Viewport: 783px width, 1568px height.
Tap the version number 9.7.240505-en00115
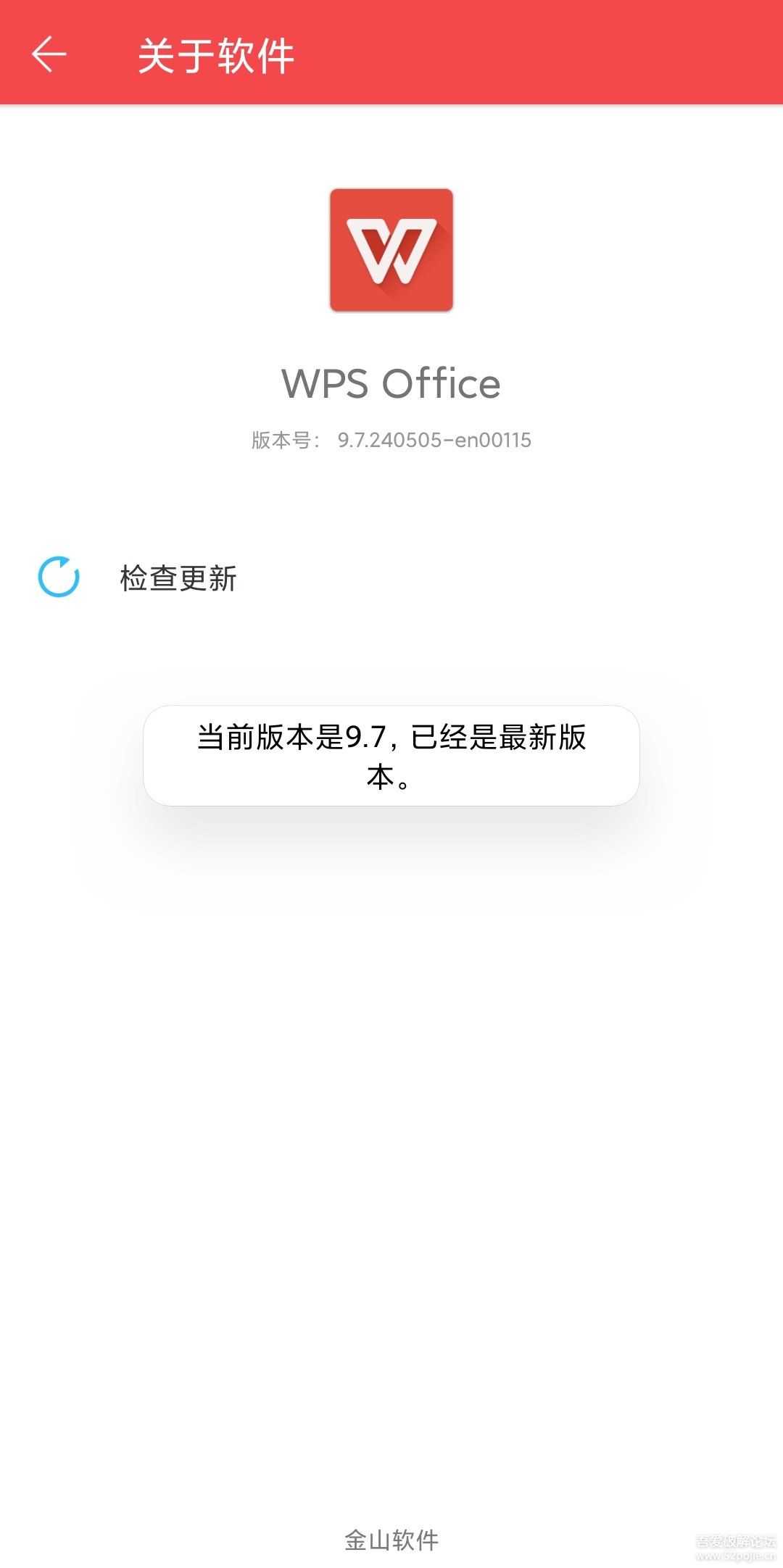(x=435, y=440)
